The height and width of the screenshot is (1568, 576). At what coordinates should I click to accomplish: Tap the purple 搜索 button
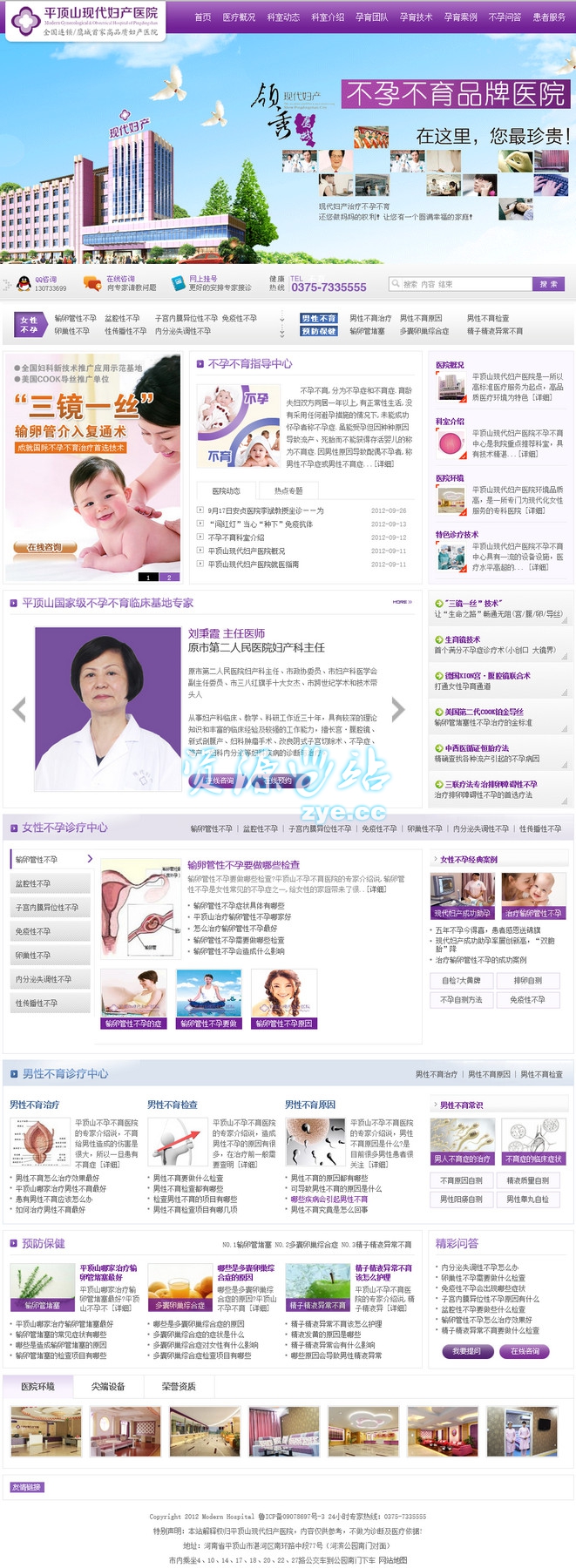(549, 284)
